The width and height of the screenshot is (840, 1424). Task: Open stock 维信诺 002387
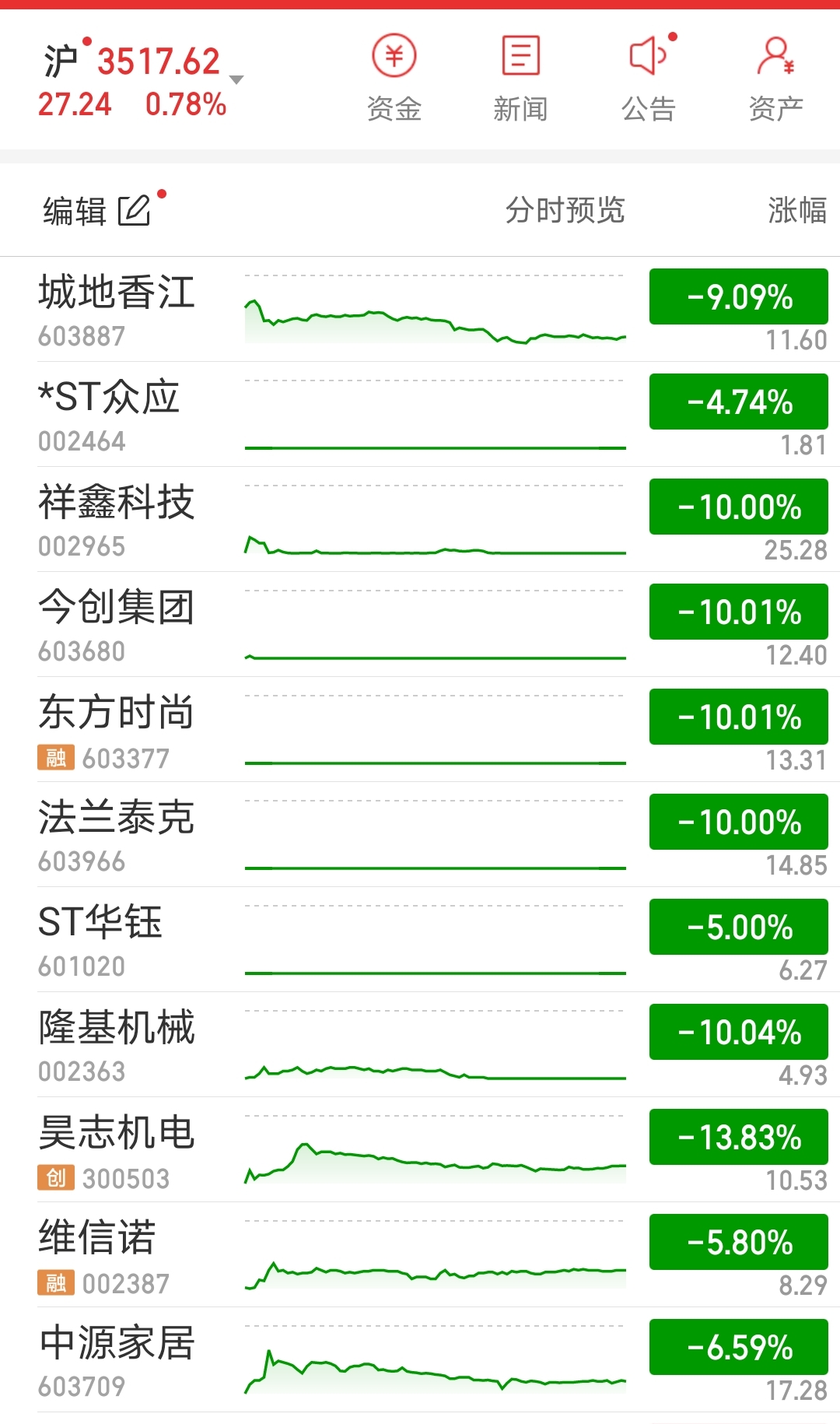pos(420,1255)
